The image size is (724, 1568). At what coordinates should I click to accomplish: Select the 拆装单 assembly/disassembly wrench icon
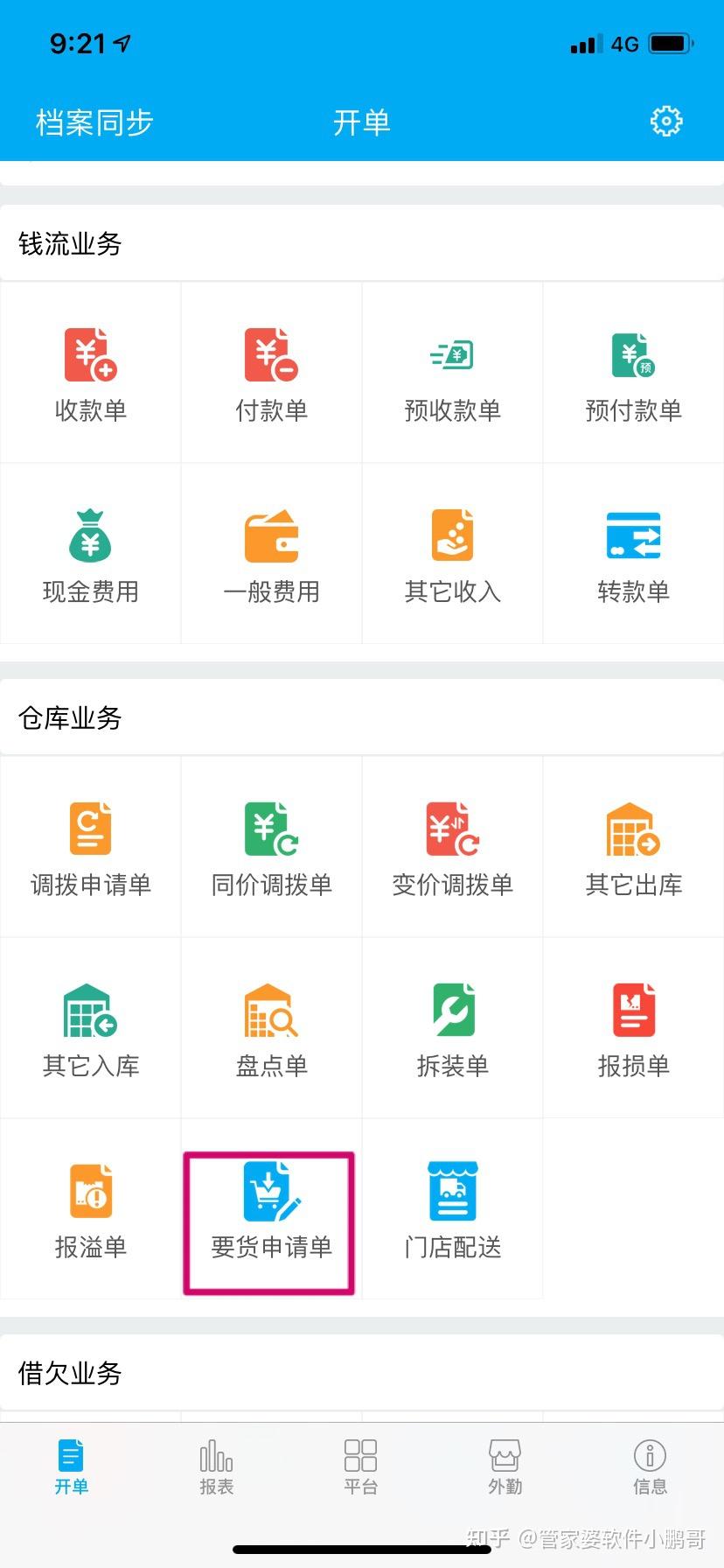click(x=452, y=1009)
